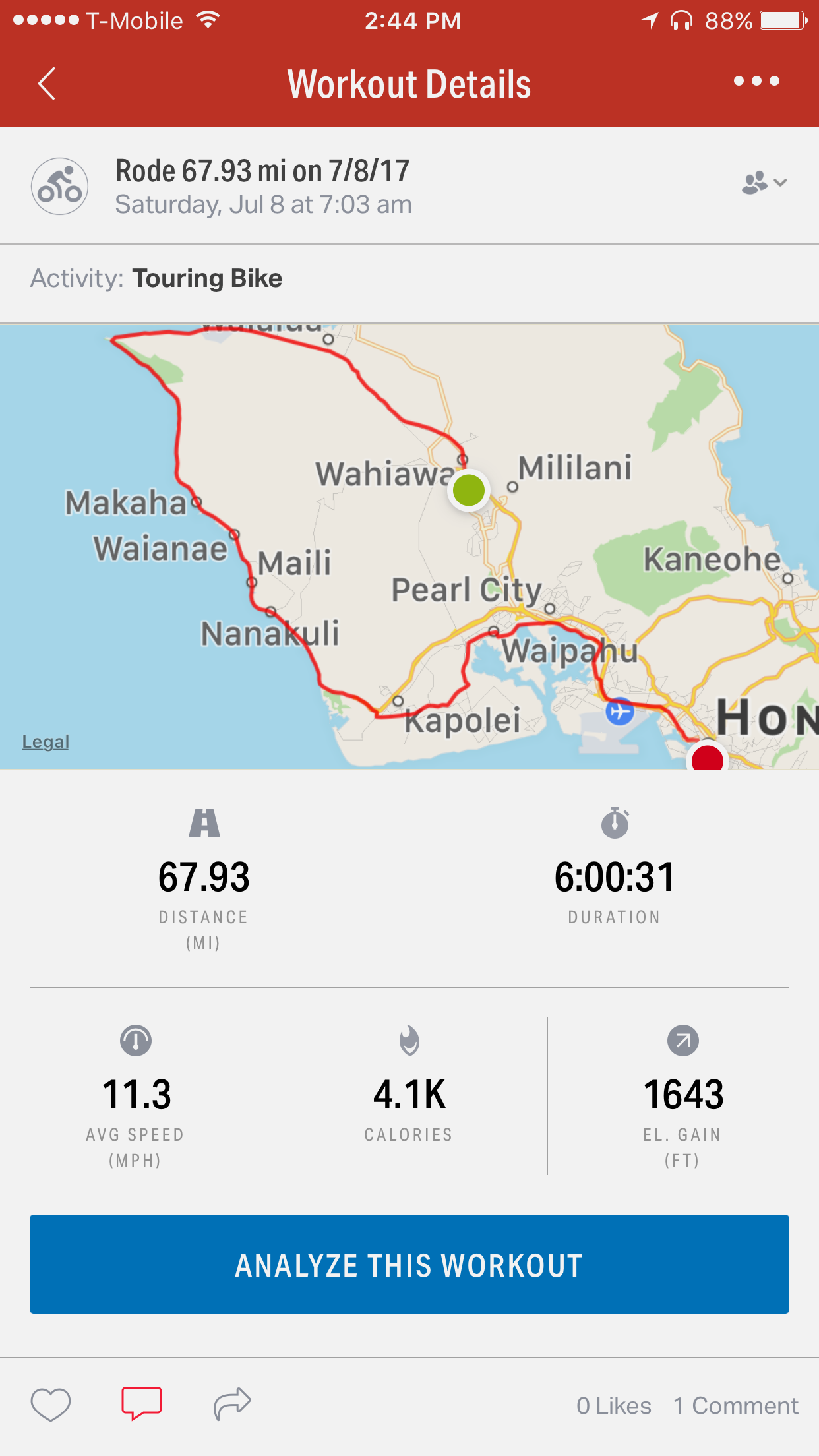Like this workout with heart icon
This screenshot has height=1456, width=819.
(x=51, y=1405)
